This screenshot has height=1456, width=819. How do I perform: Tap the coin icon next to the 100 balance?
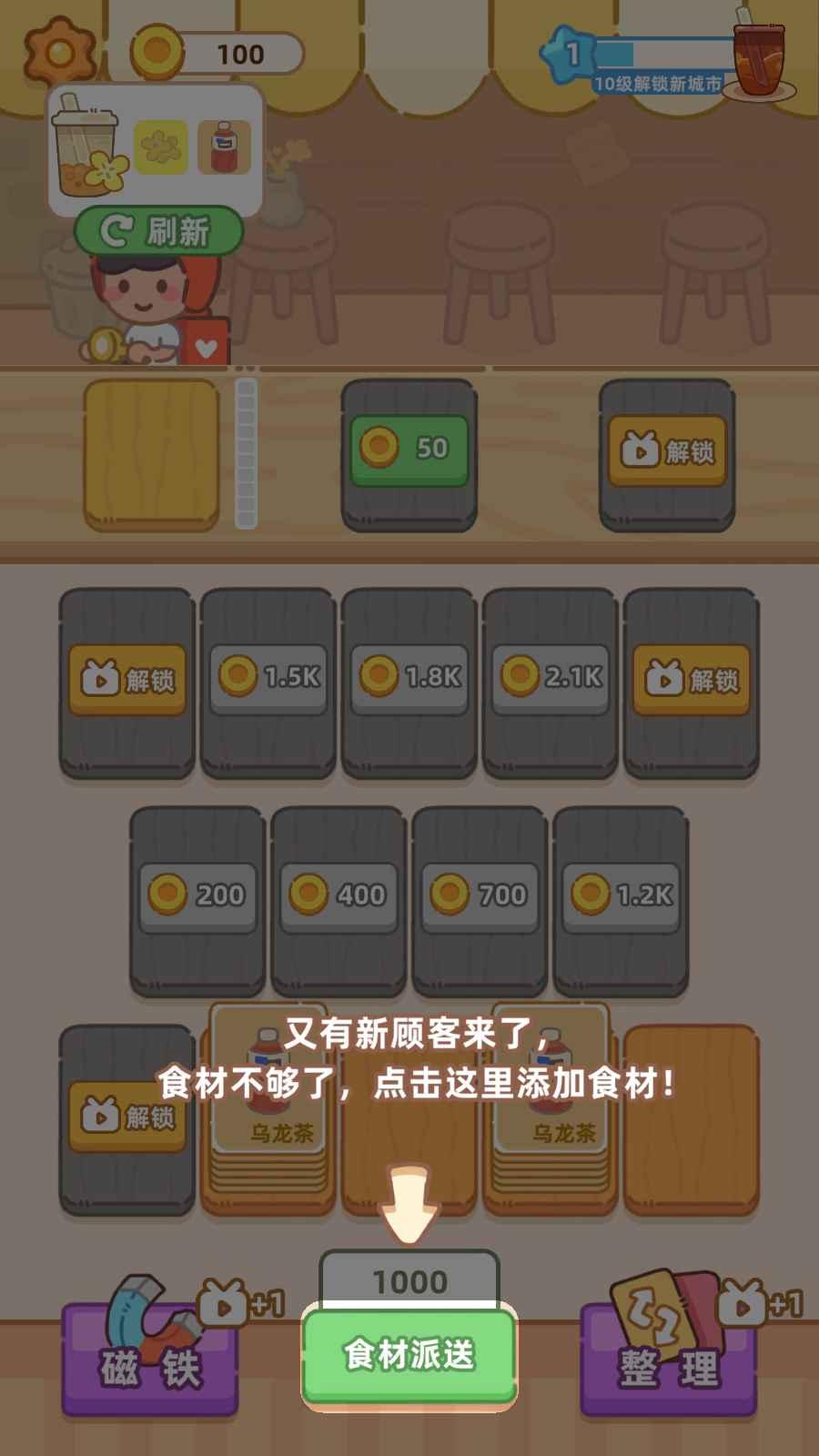[159, 52]
